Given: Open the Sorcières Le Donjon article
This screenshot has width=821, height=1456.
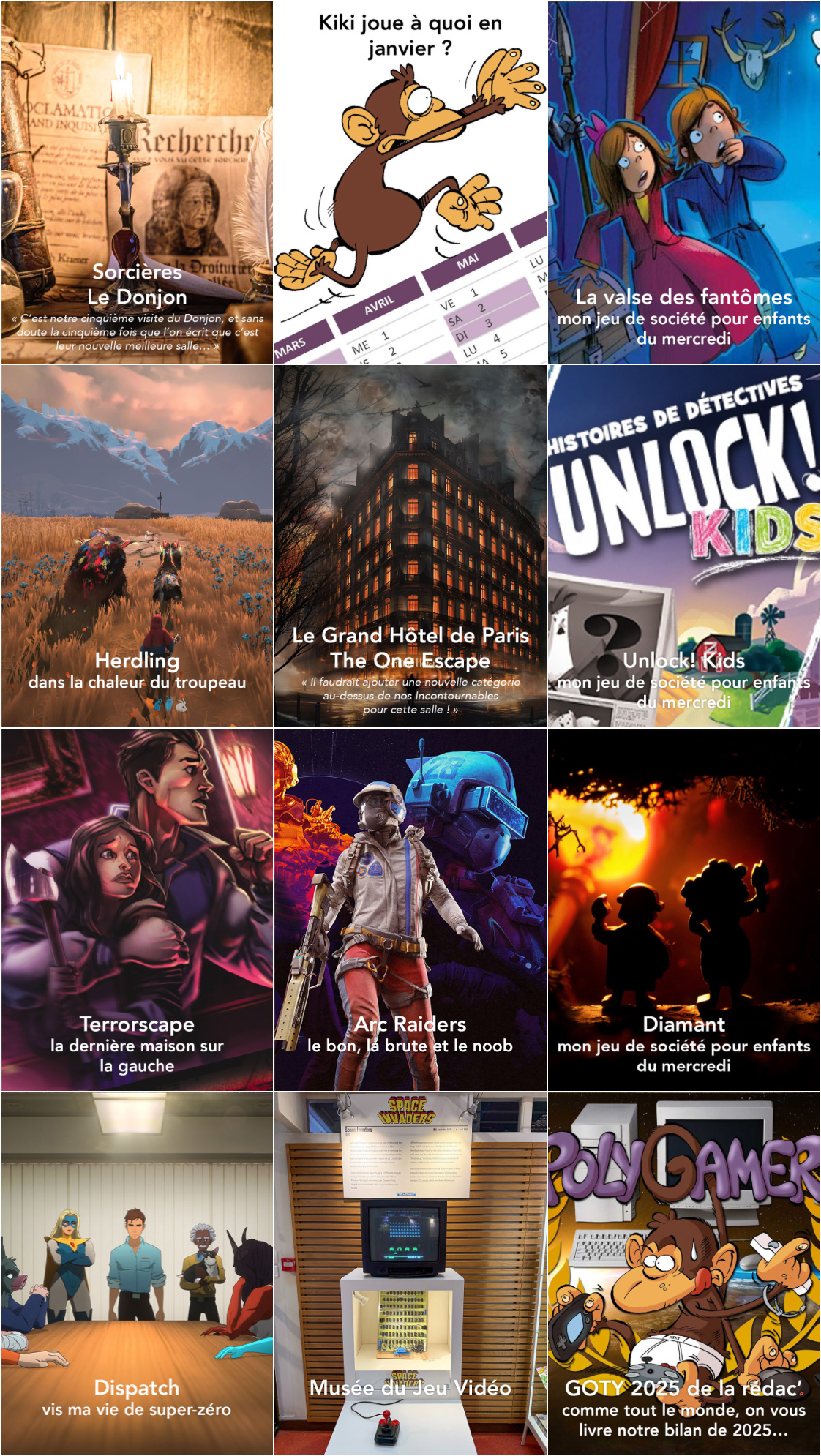Looking at the screenshot, I should click(x=137, y=183).
